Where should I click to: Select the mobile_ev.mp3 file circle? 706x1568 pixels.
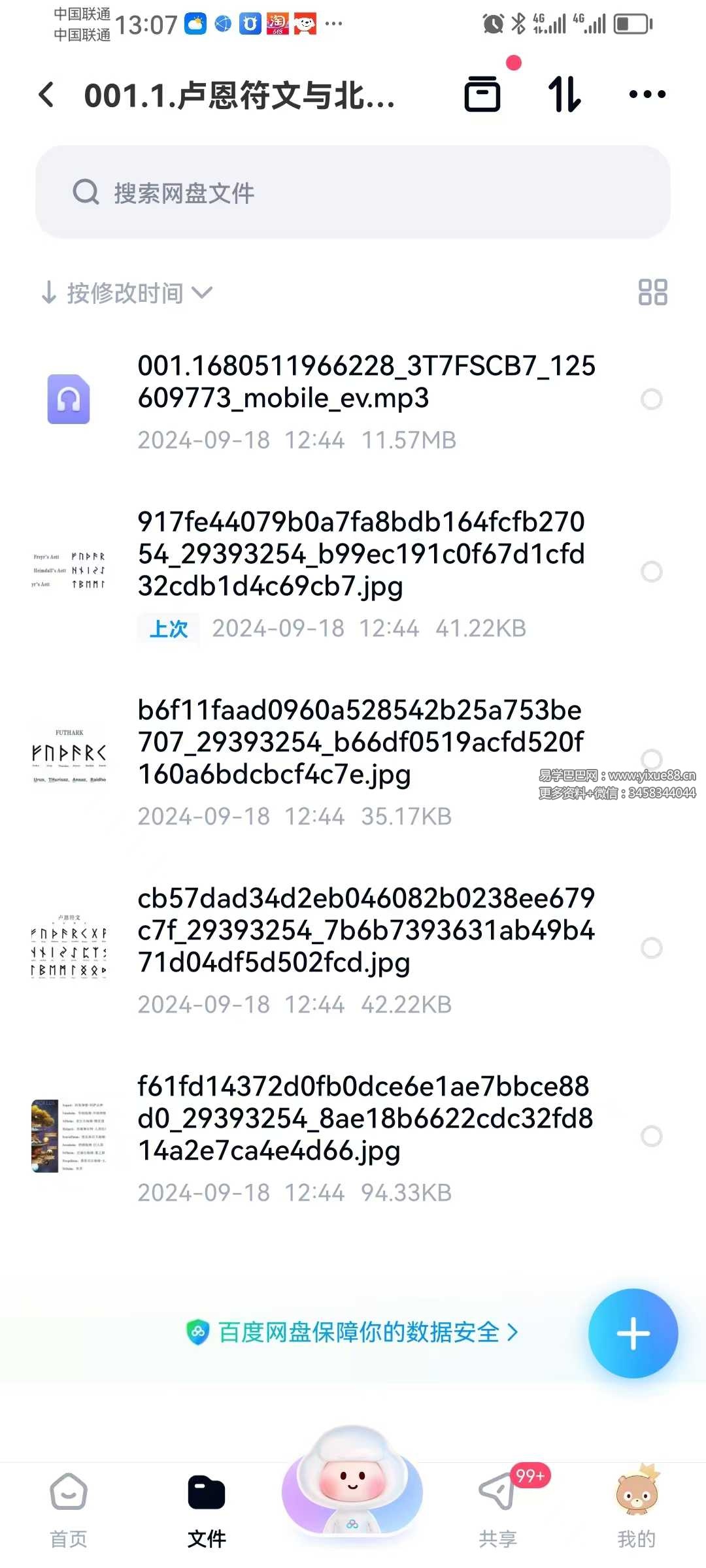pyautogui.click(x=651, y=399)
